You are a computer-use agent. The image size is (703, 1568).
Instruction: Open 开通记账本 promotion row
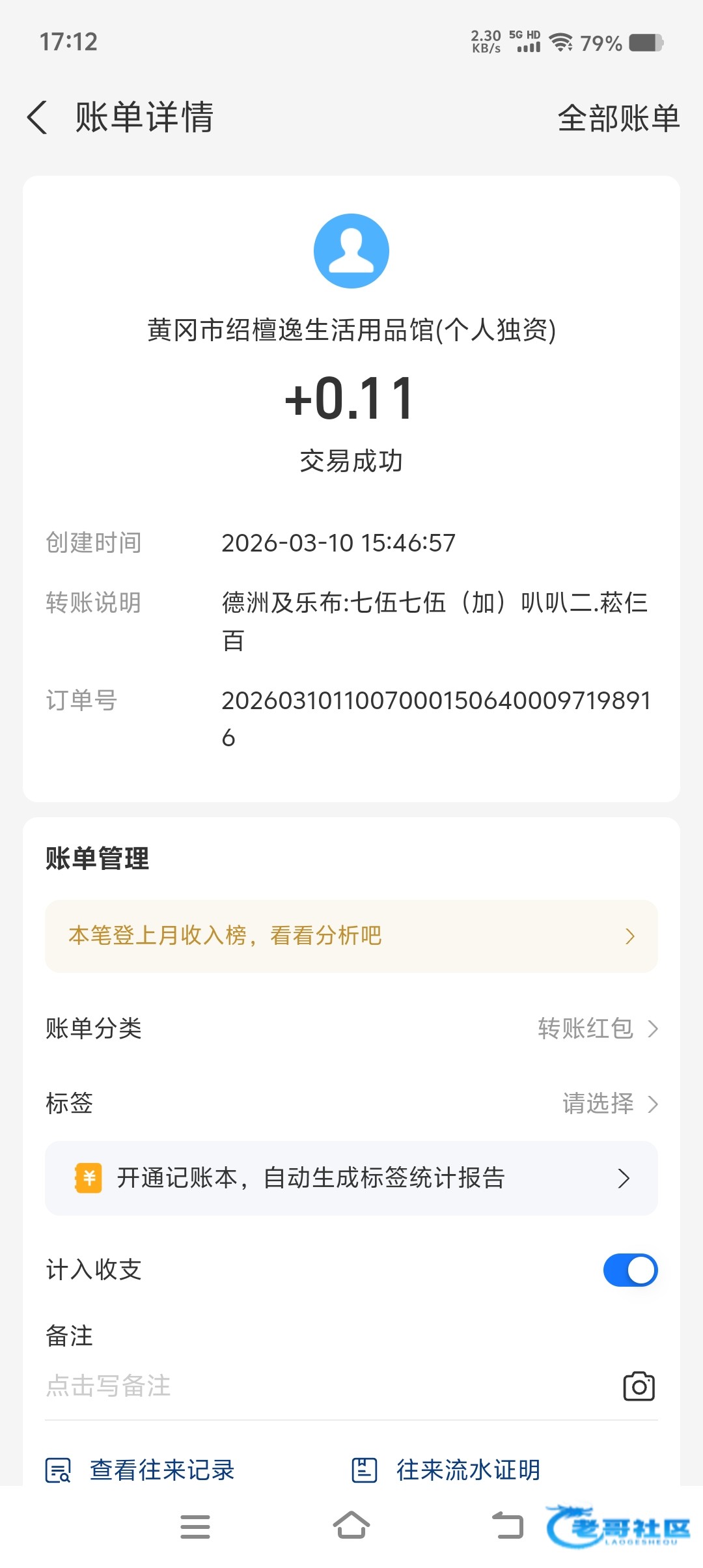[x=351, y=1178]
